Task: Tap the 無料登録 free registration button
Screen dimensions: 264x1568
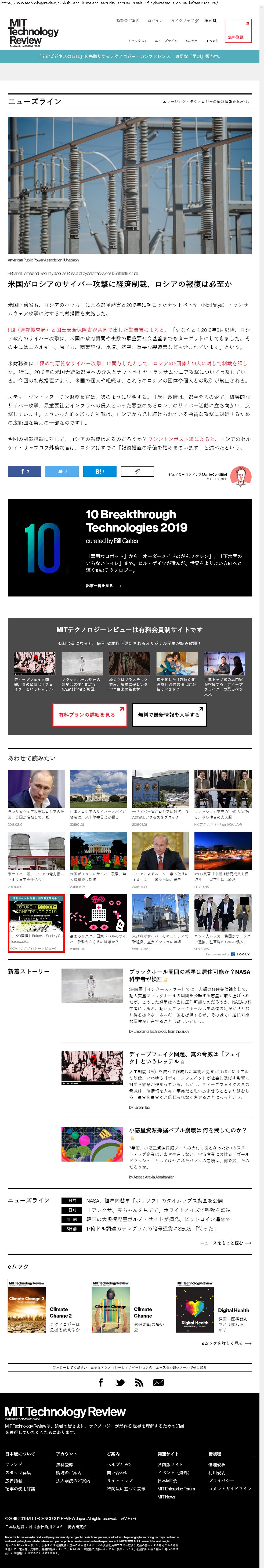Action: [237, 30]
